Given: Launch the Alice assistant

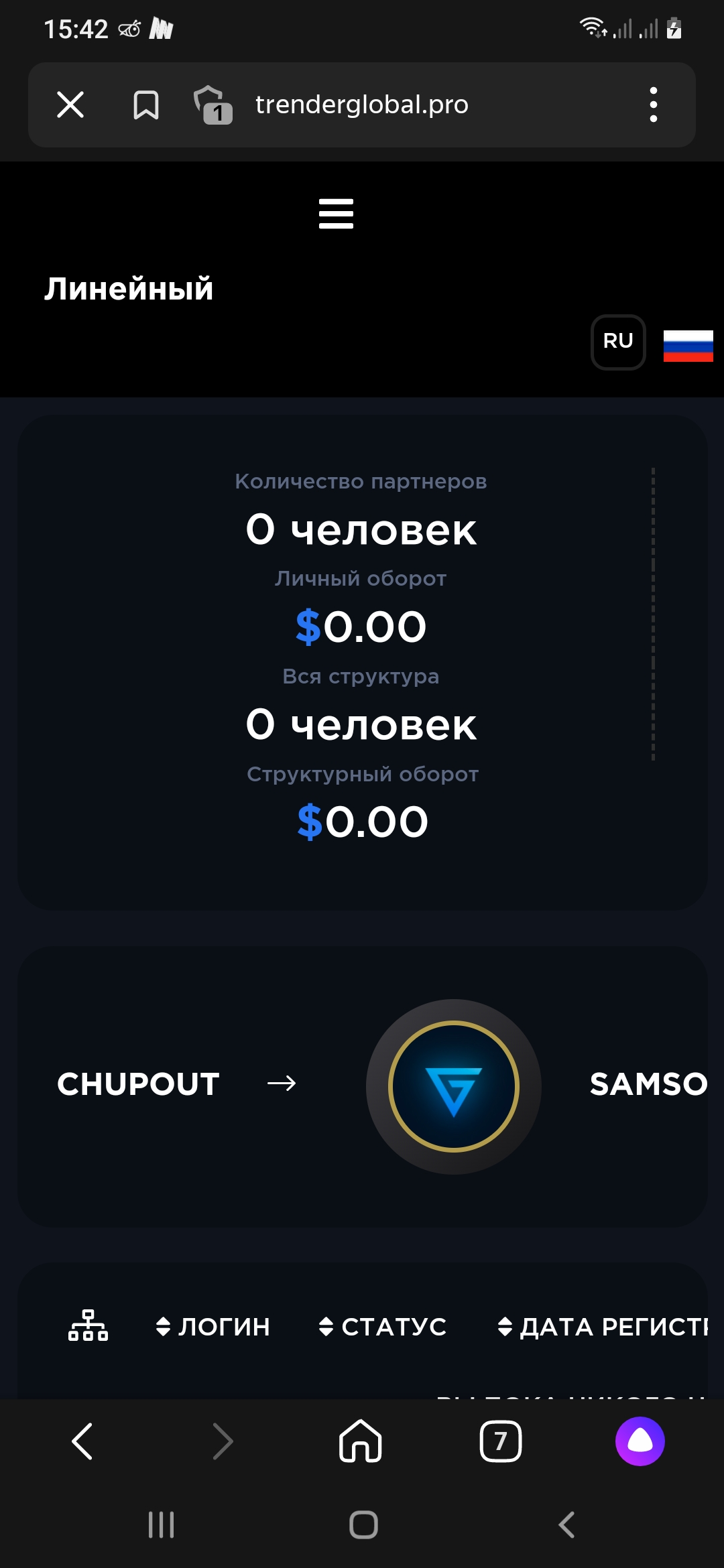Looking at the screenshot, I should pyautogui.click(x=640, y=1441).
